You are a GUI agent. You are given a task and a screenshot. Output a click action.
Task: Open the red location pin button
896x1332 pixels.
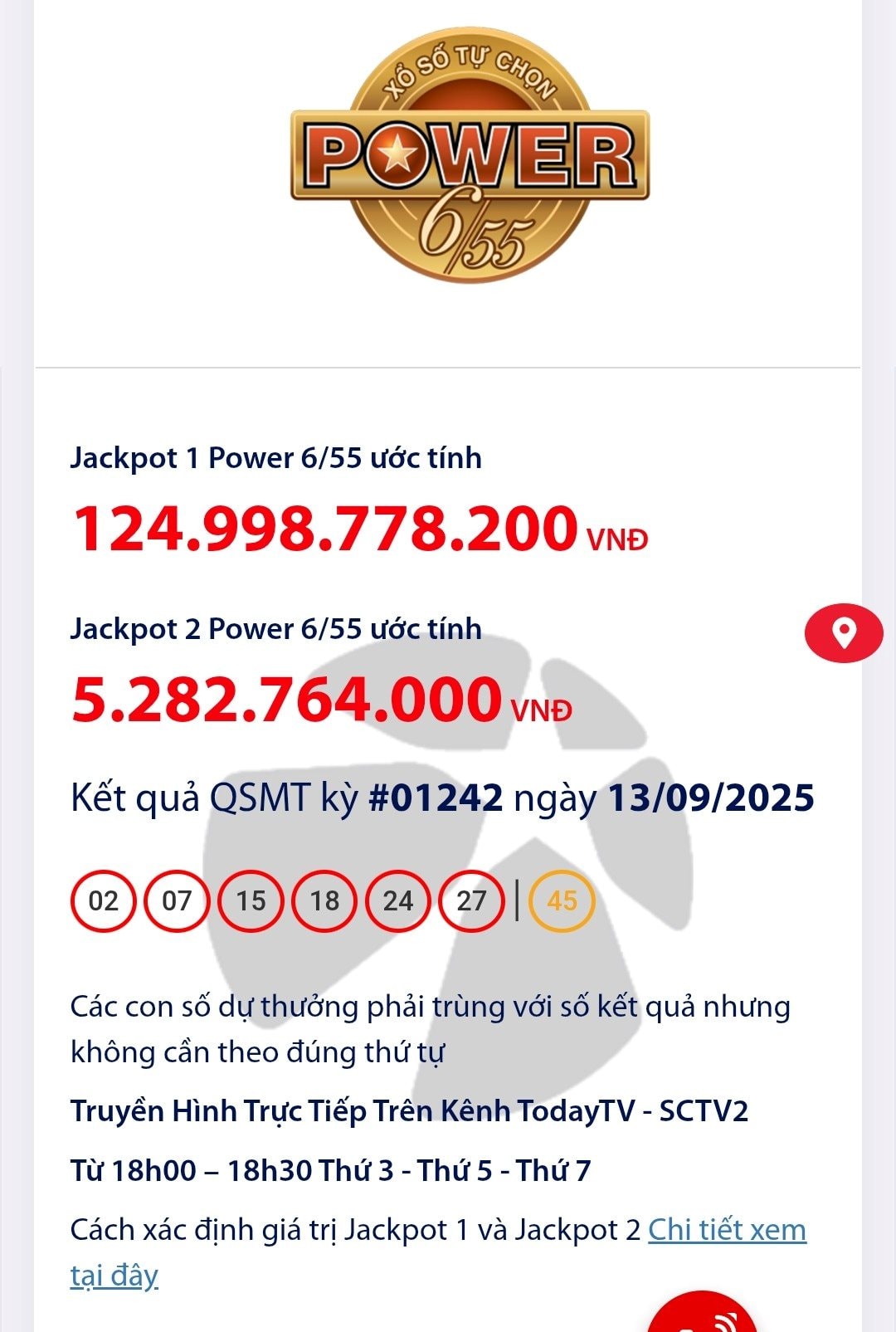tap(844, 633)
